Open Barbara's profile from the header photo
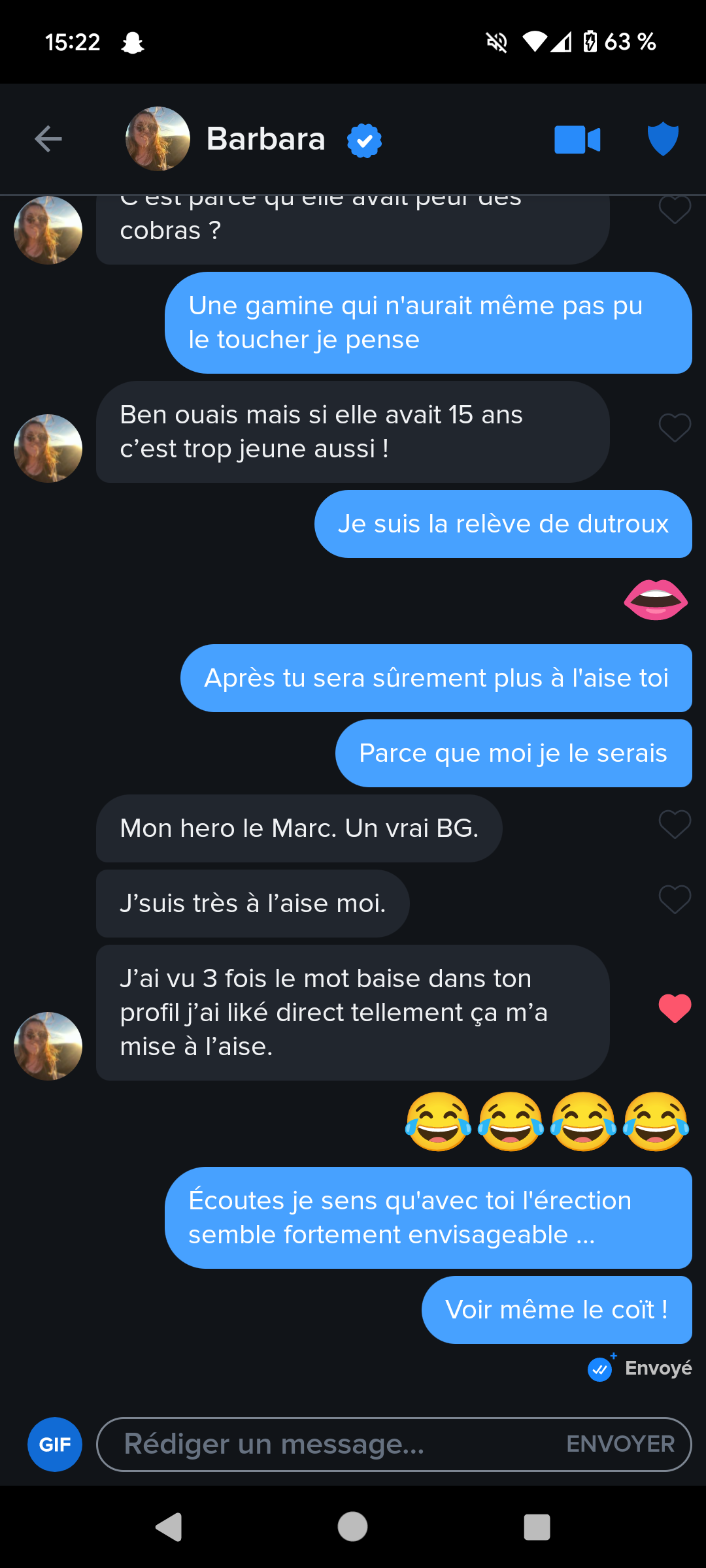 click(x=158, y=139)
